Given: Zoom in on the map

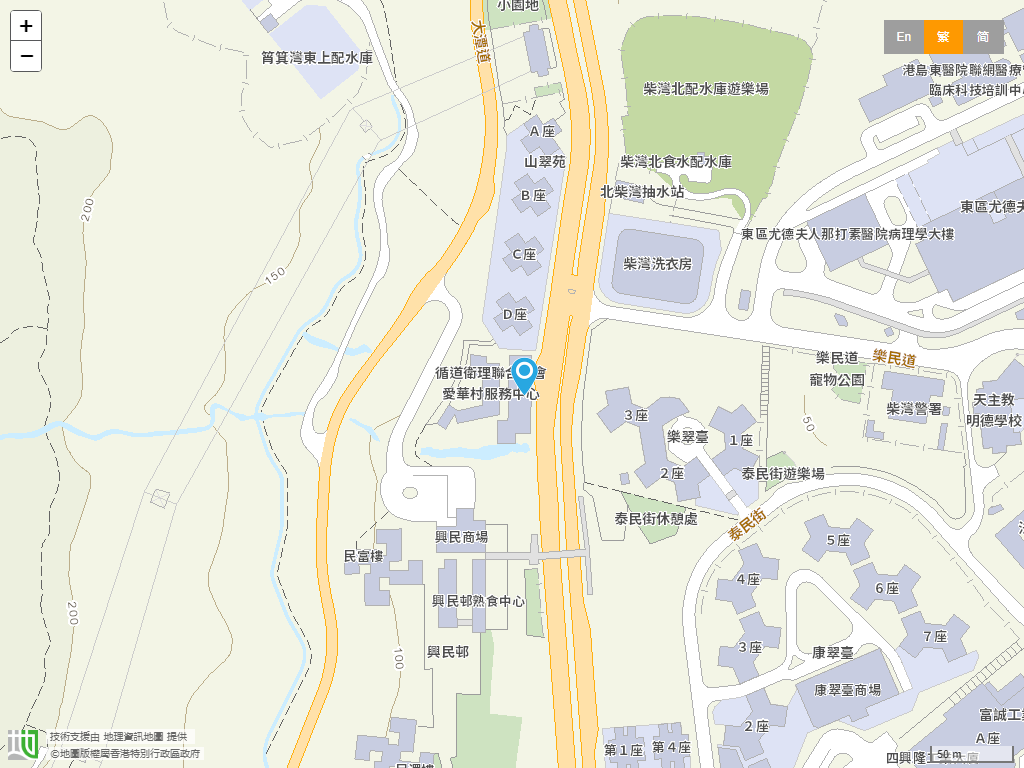Looking at the screenshot, I should [x=26, y=26].
